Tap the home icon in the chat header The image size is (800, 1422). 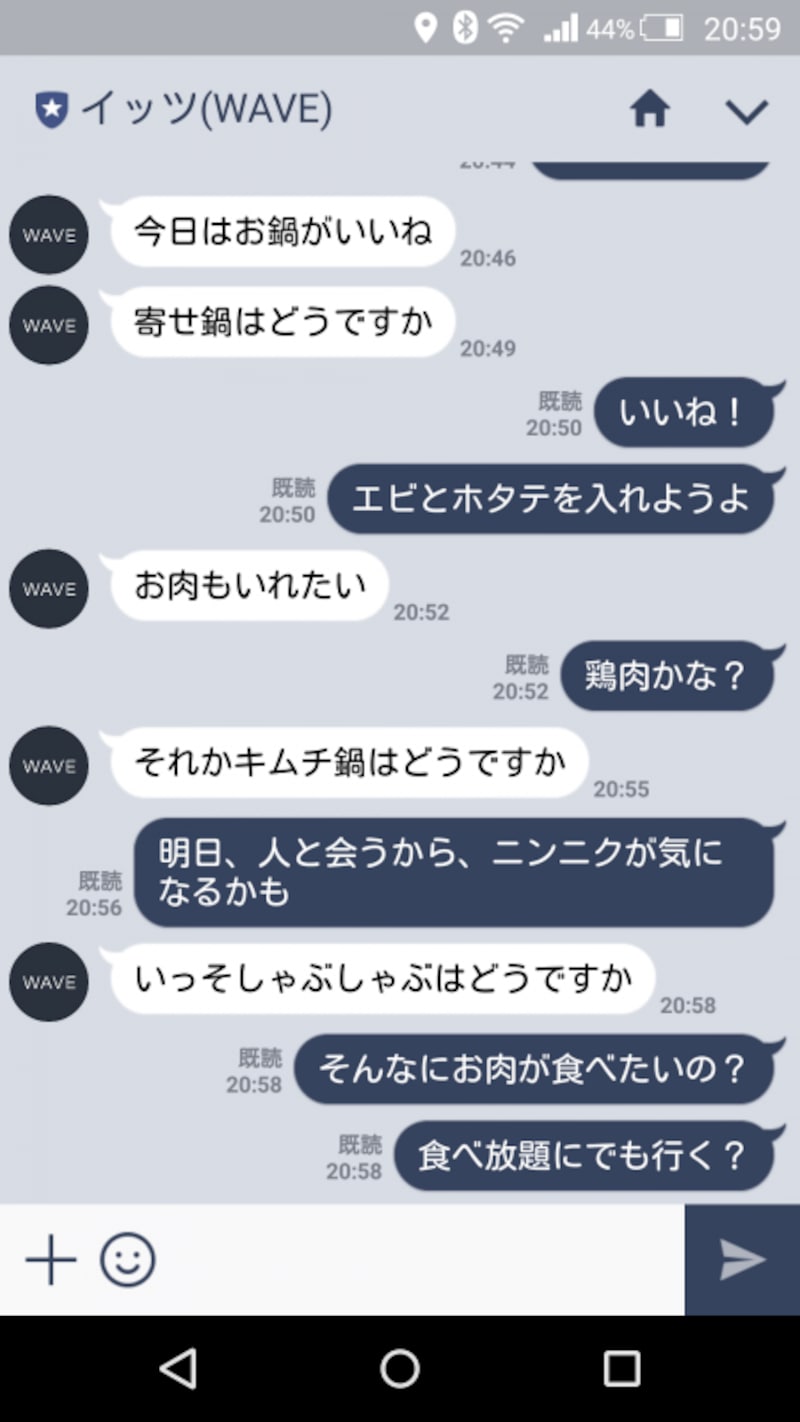click(x=650, y=110)
